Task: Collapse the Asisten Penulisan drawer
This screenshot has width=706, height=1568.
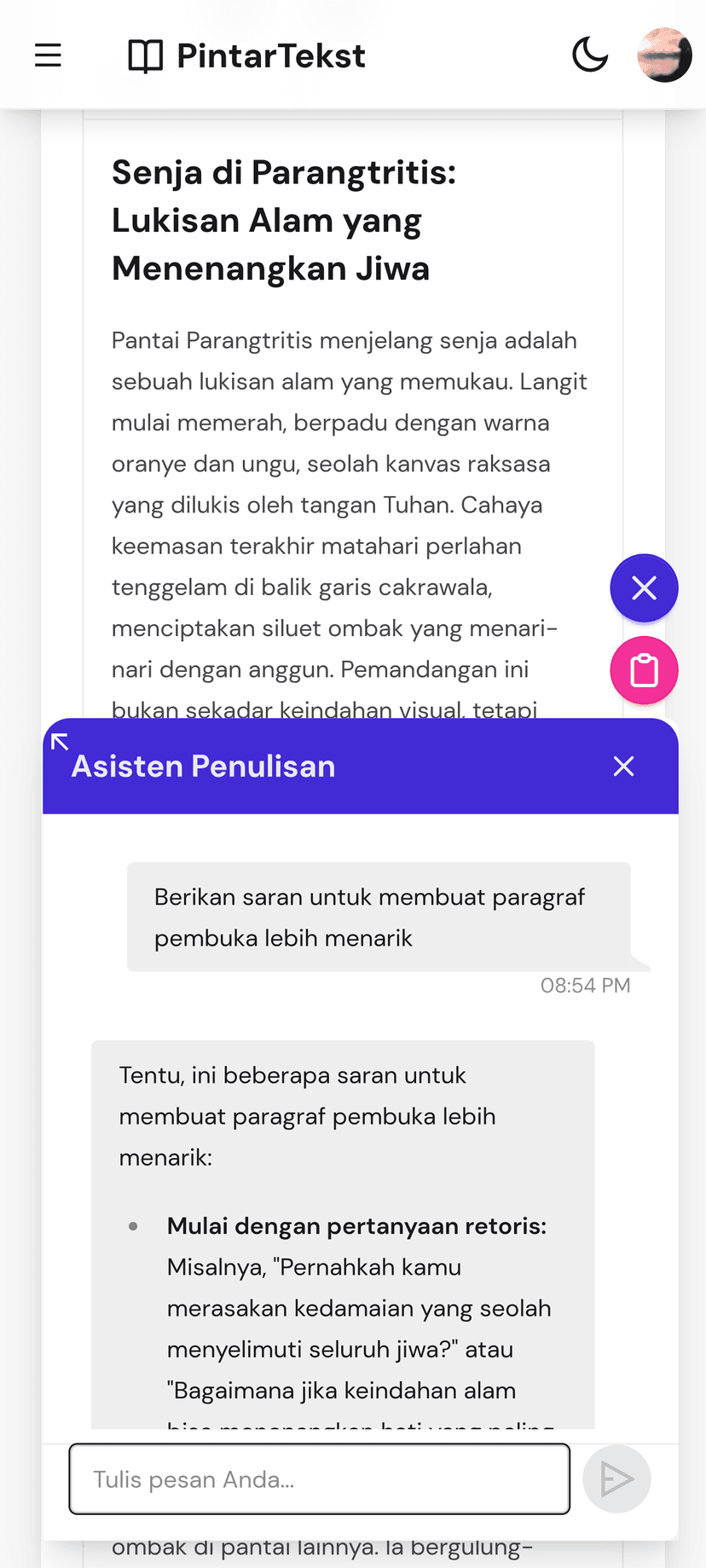Action: click(623, 766)
